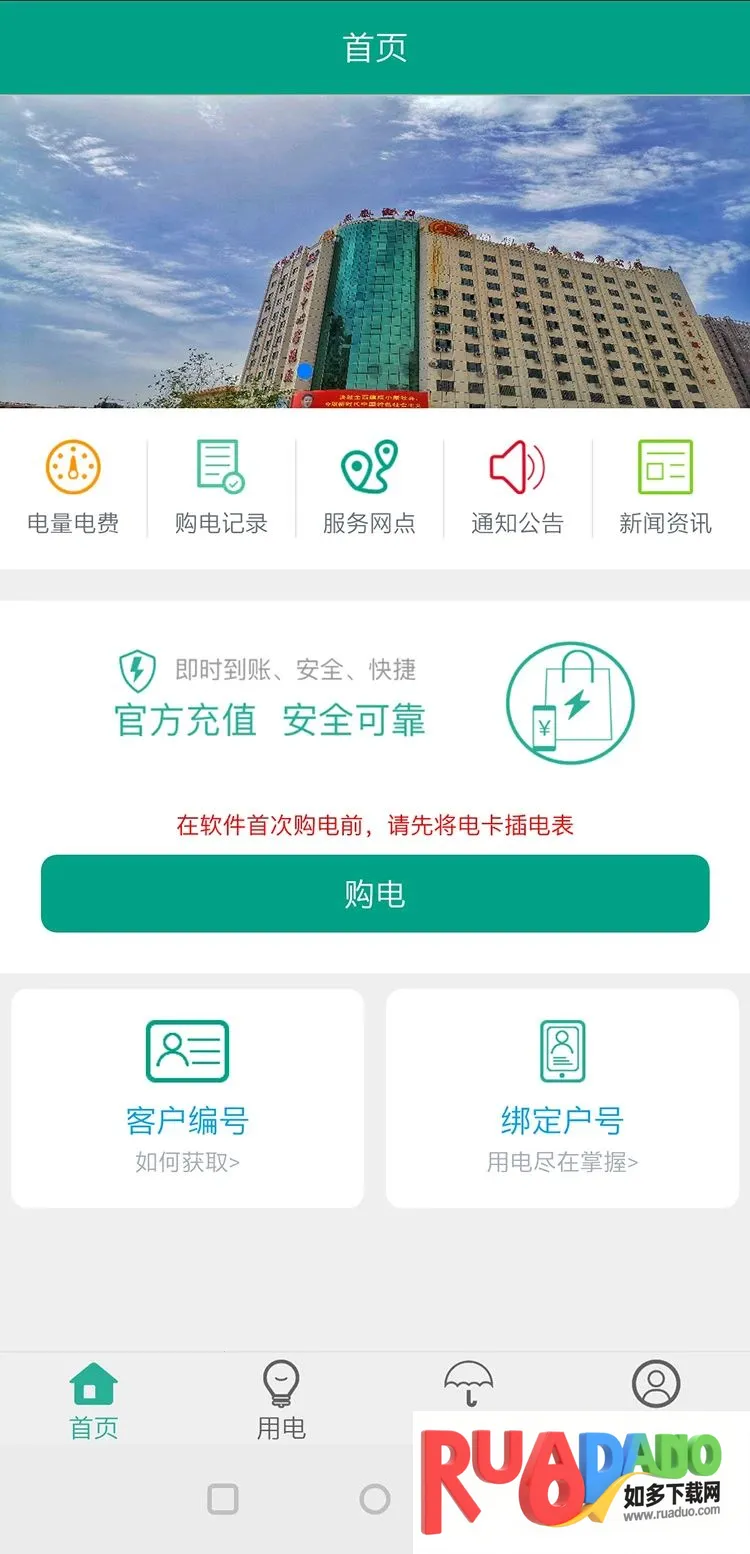
Task: Select the 首页 tab
Action: (x=94, y=1400)
